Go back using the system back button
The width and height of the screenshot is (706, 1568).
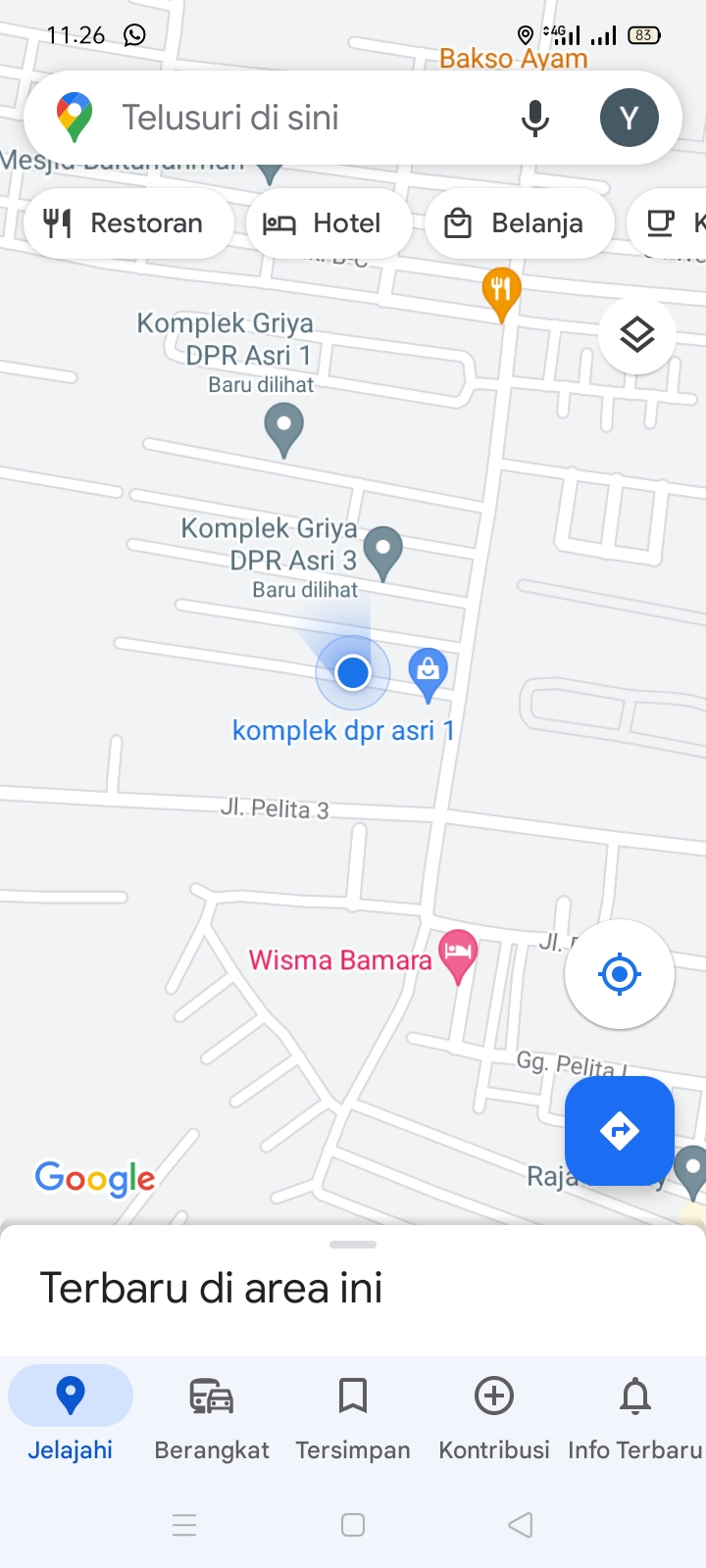521,1525
